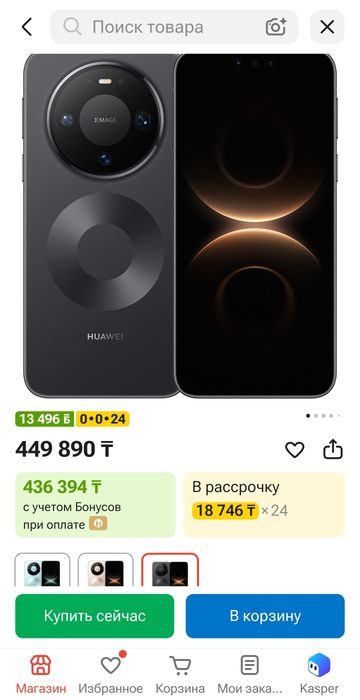Screen dimensions: 360x700
Task: Open the Kasper tab
Action: pos(319,673)
